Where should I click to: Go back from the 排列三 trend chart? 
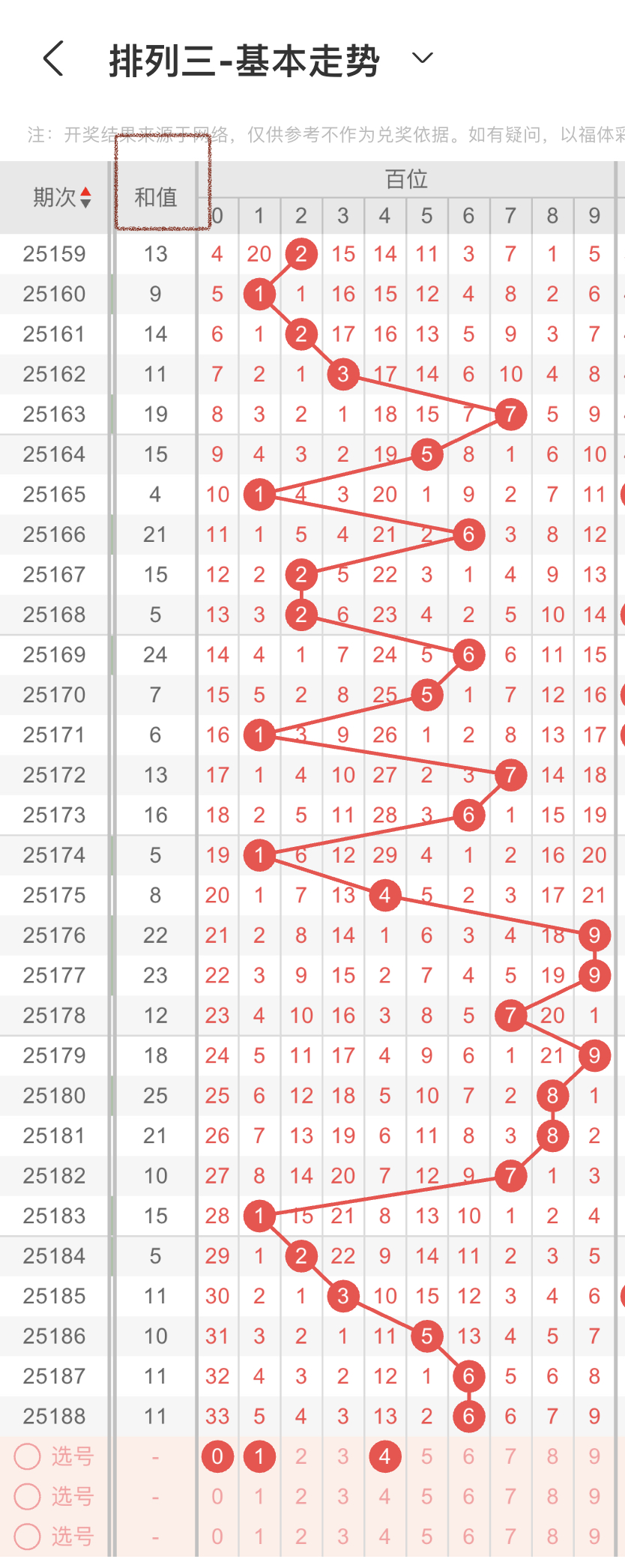click(53, 58)
